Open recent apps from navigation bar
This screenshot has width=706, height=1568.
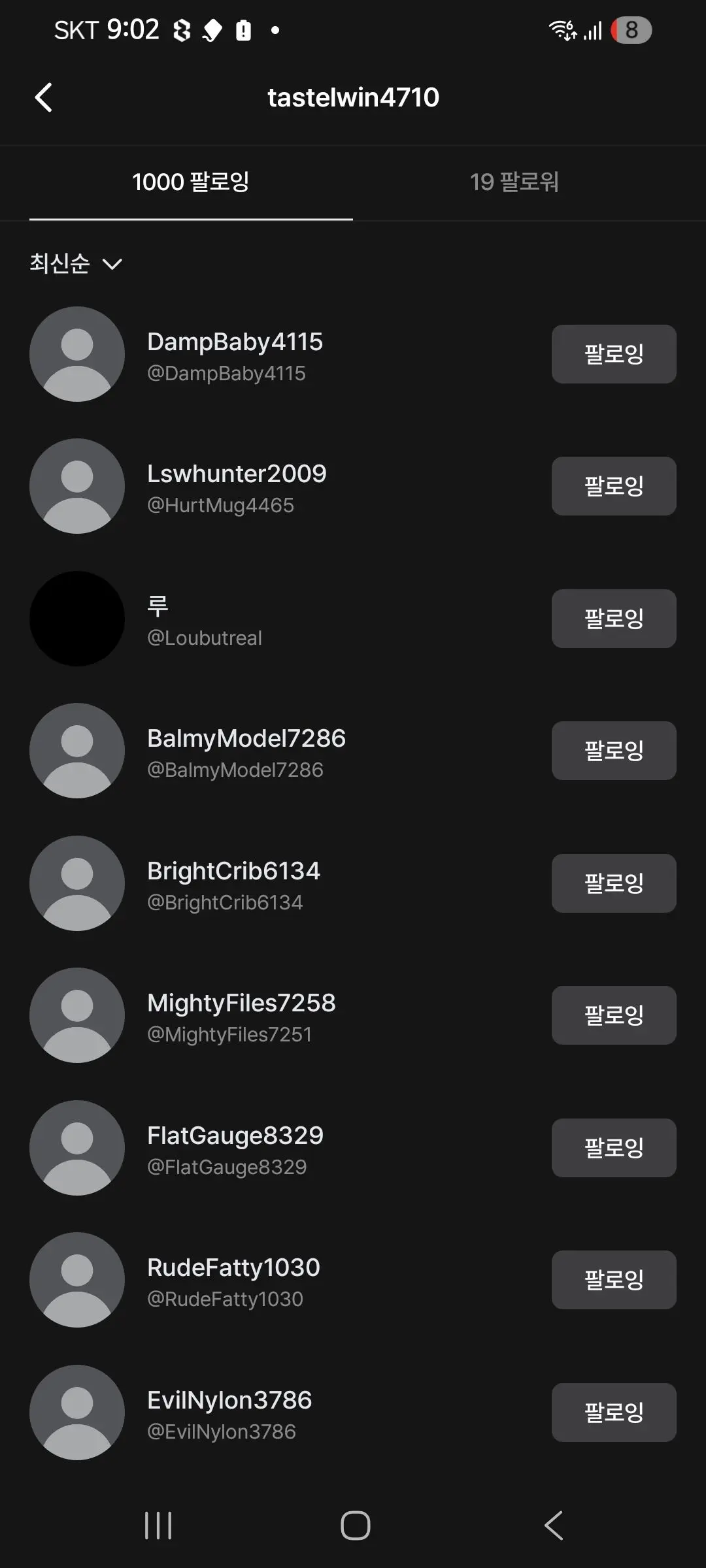pos(158,1526)
